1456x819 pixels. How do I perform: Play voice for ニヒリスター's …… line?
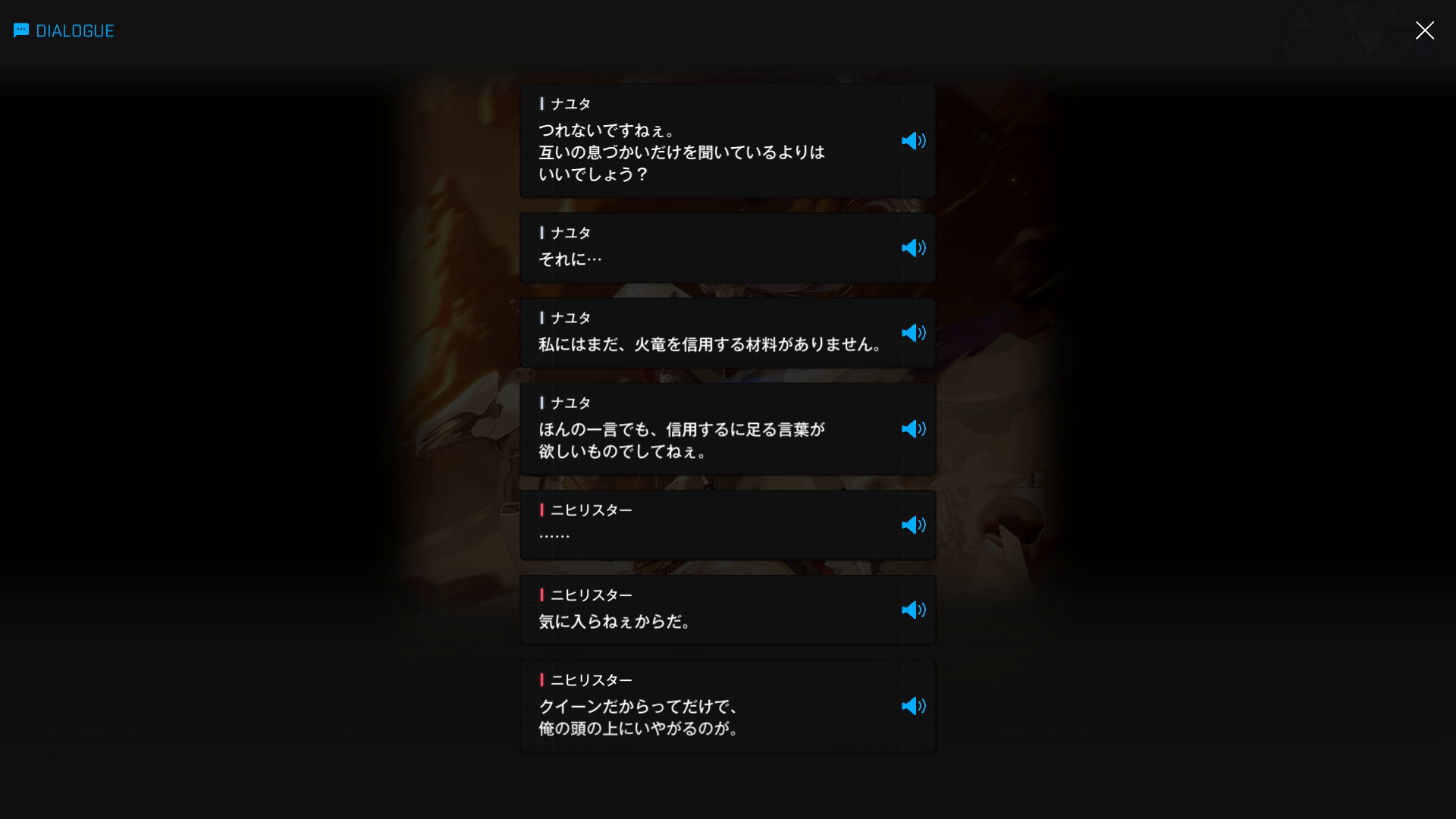pos(913,526)
